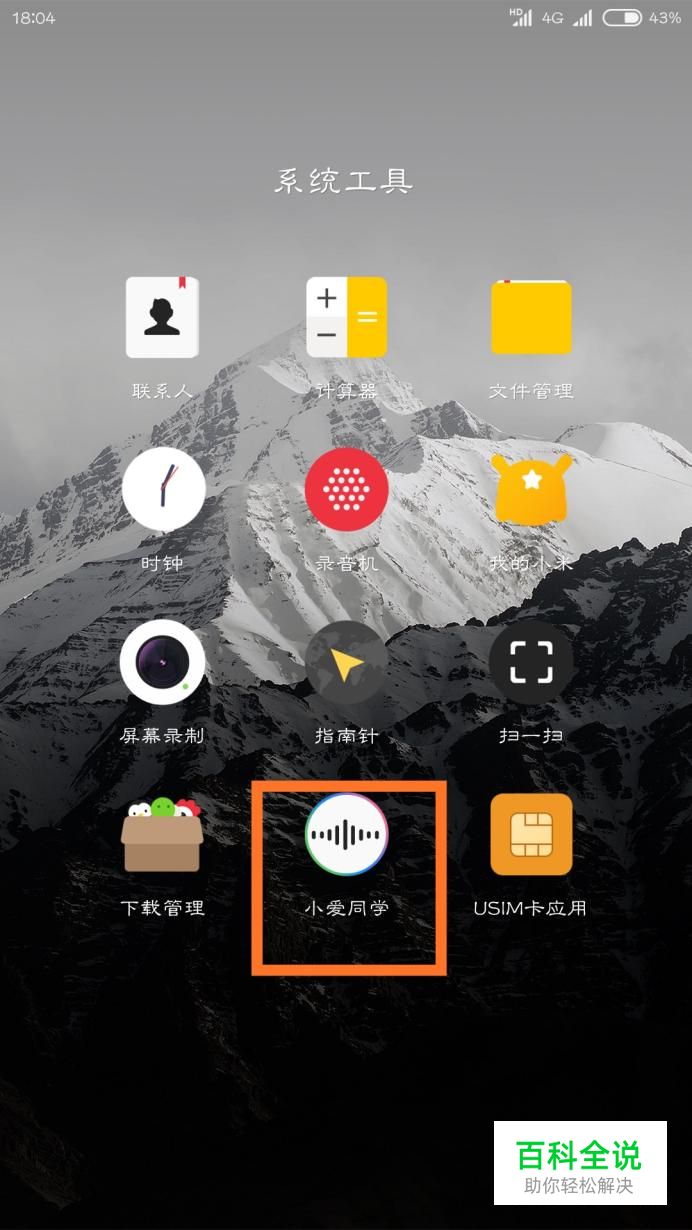The height and width of the screenshot is (1230, 692).
Task: Rename the 系统工具 folder title
Action: 344,182
